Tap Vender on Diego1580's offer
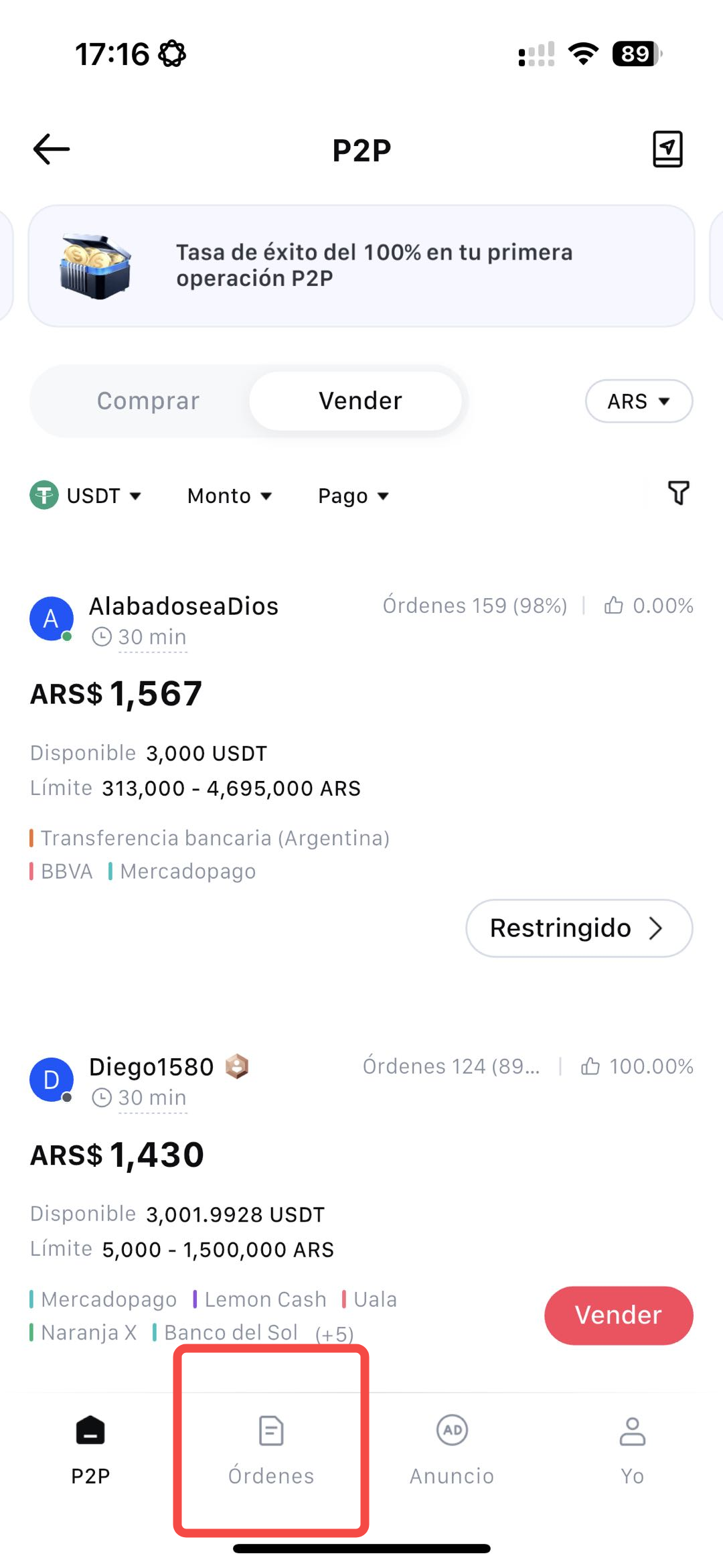Image resolution: width=723 pixels, height=1568 pixels. coord(618,1315)
